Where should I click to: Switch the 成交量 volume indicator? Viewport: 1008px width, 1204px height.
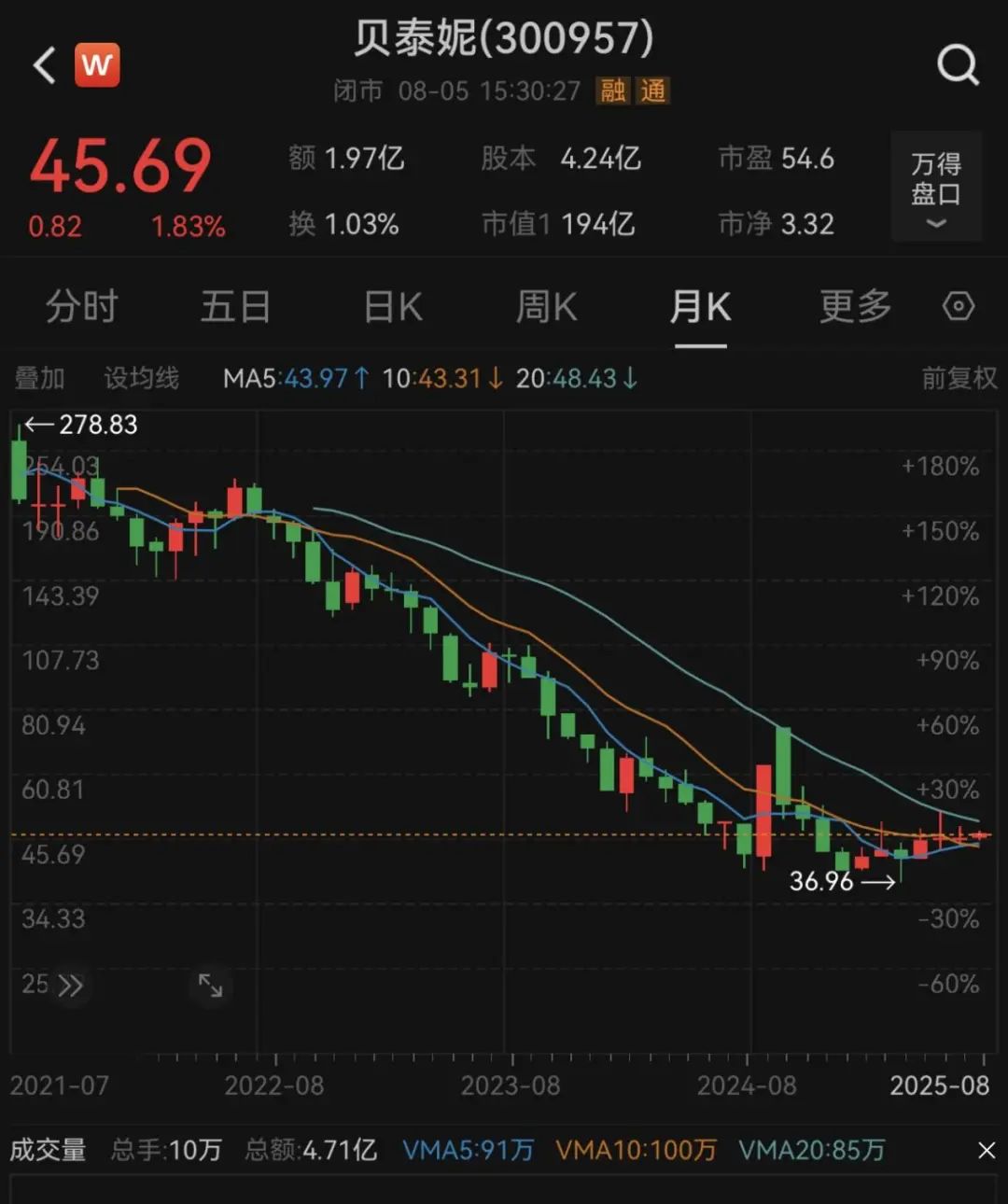48,1150
